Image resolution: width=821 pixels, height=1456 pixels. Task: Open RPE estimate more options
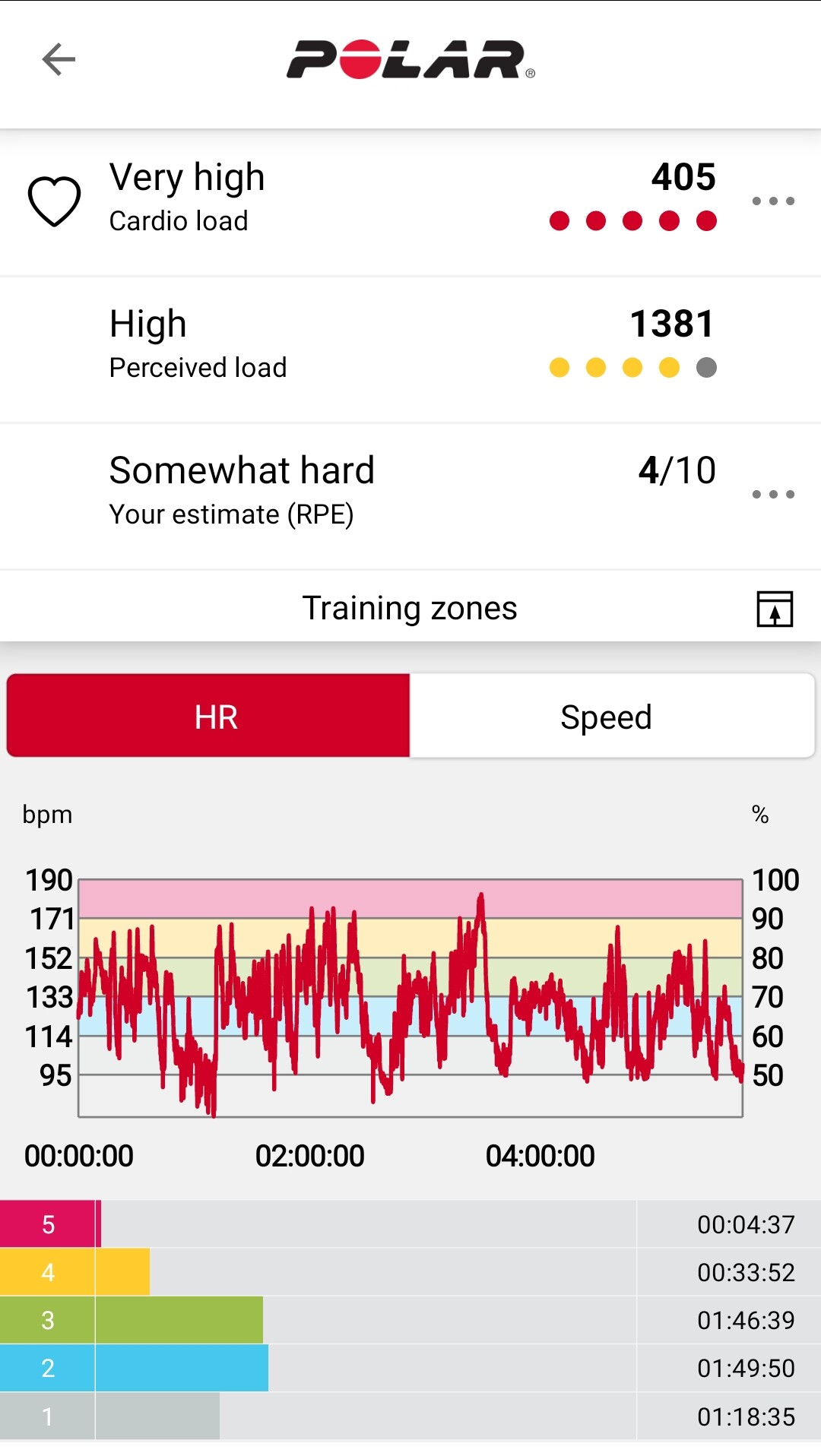pyautogui.click(x=773, y=495)
